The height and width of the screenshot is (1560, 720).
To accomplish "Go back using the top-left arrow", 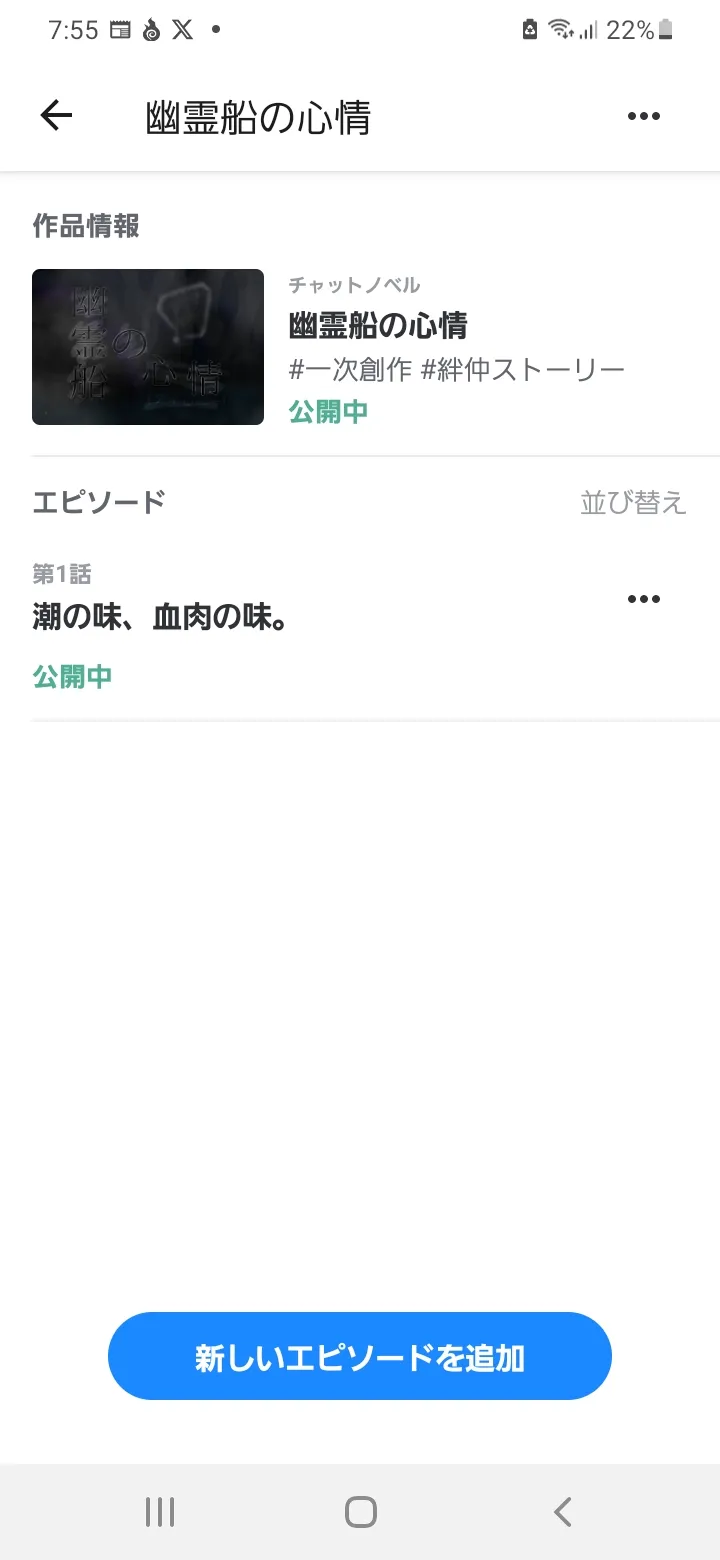I will coord(56,116).
